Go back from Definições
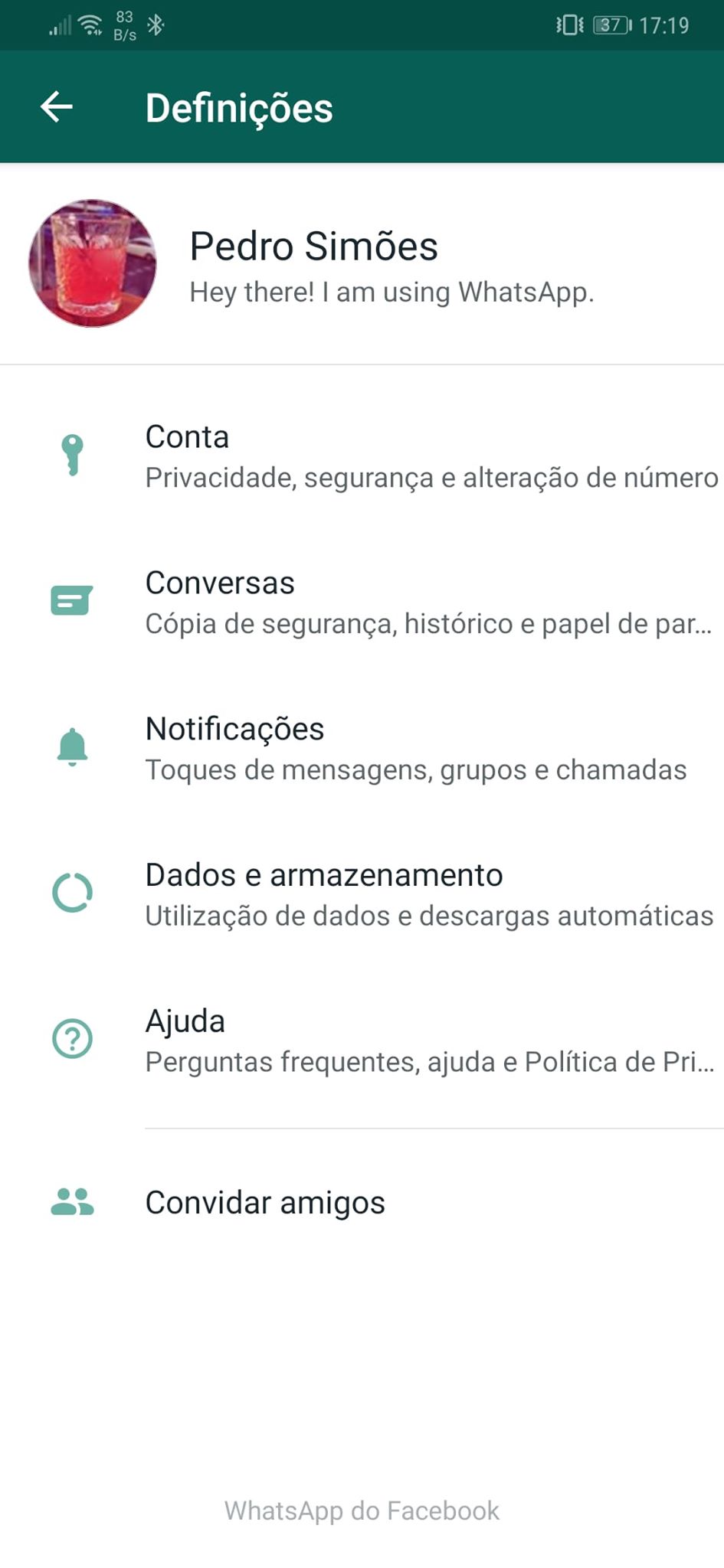 click(x=56, y=106)
